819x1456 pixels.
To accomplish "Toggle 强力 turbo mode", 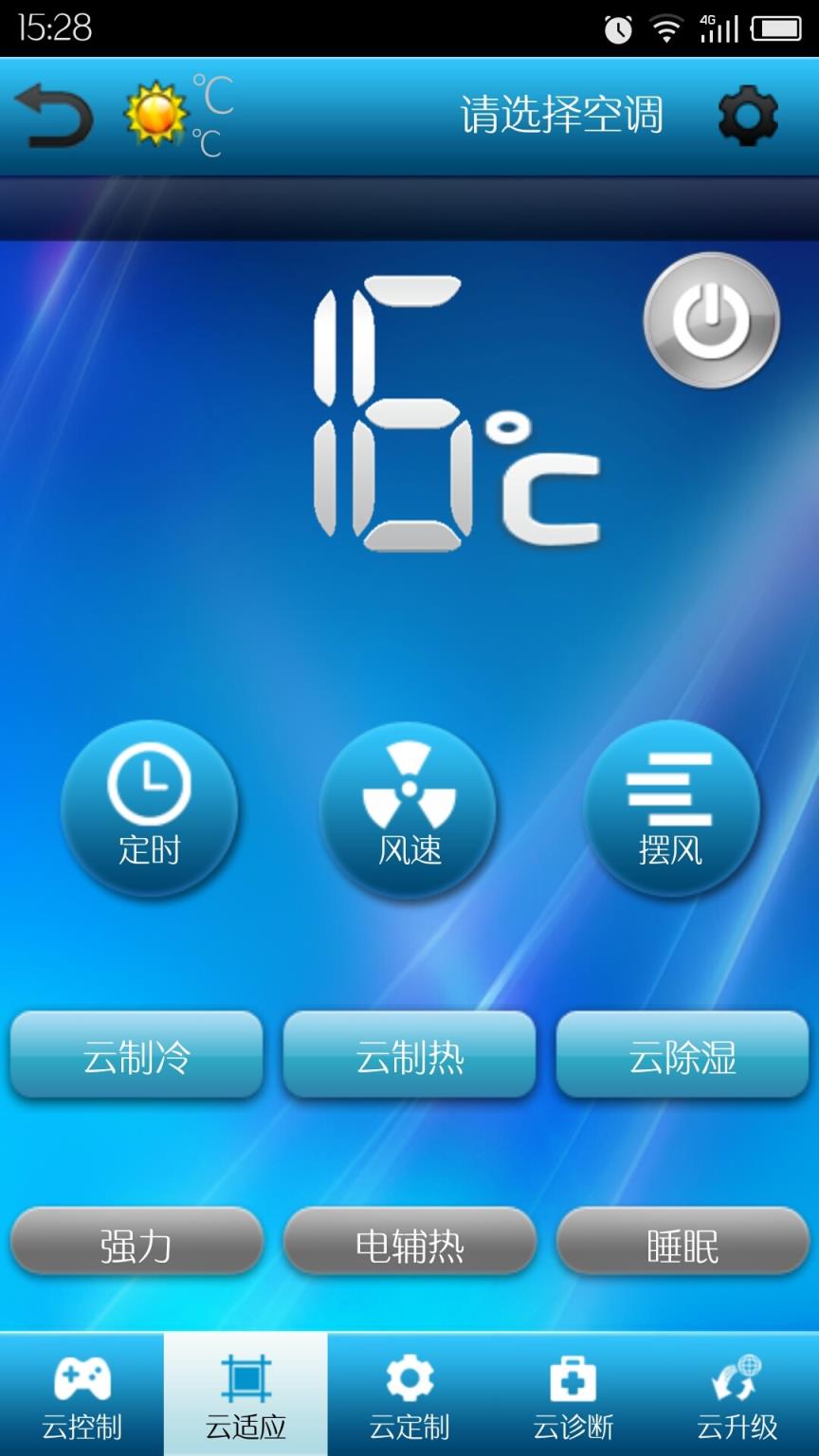I will click(136, 1242).
